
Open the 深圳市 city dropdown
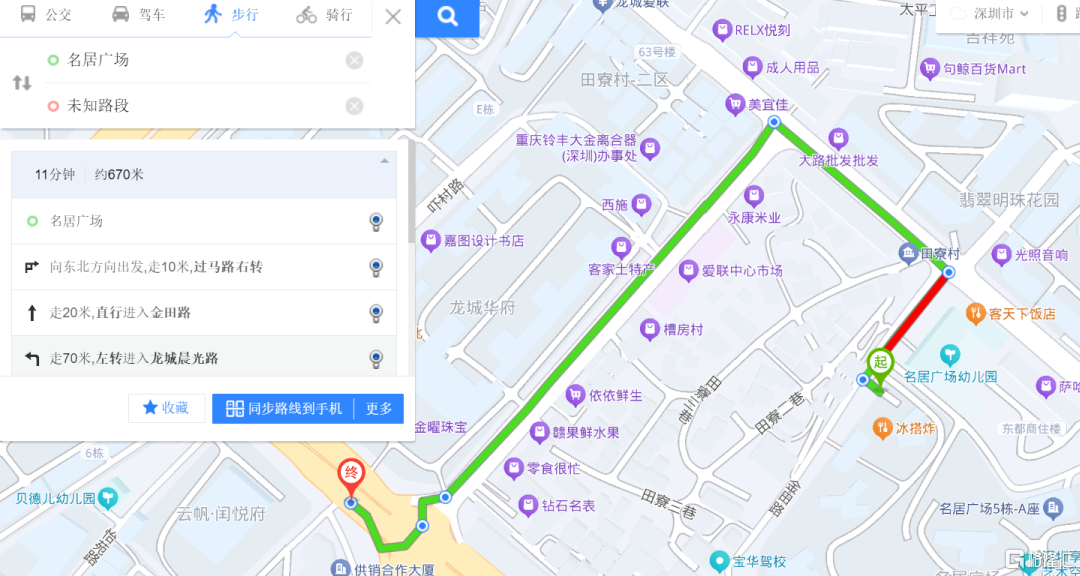[989, 14]
